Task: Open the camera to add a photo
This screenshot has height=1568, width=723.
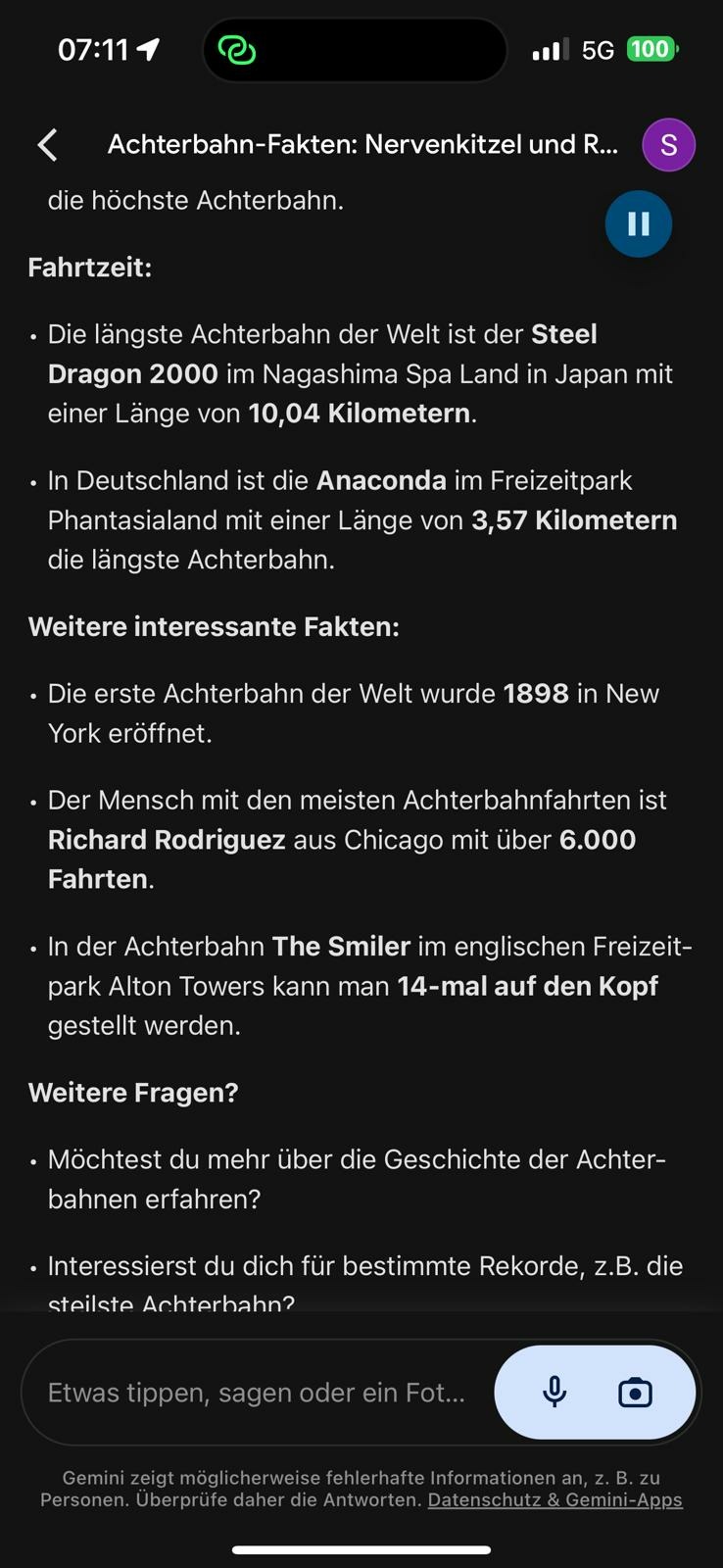Action: tap(635, 1392)
